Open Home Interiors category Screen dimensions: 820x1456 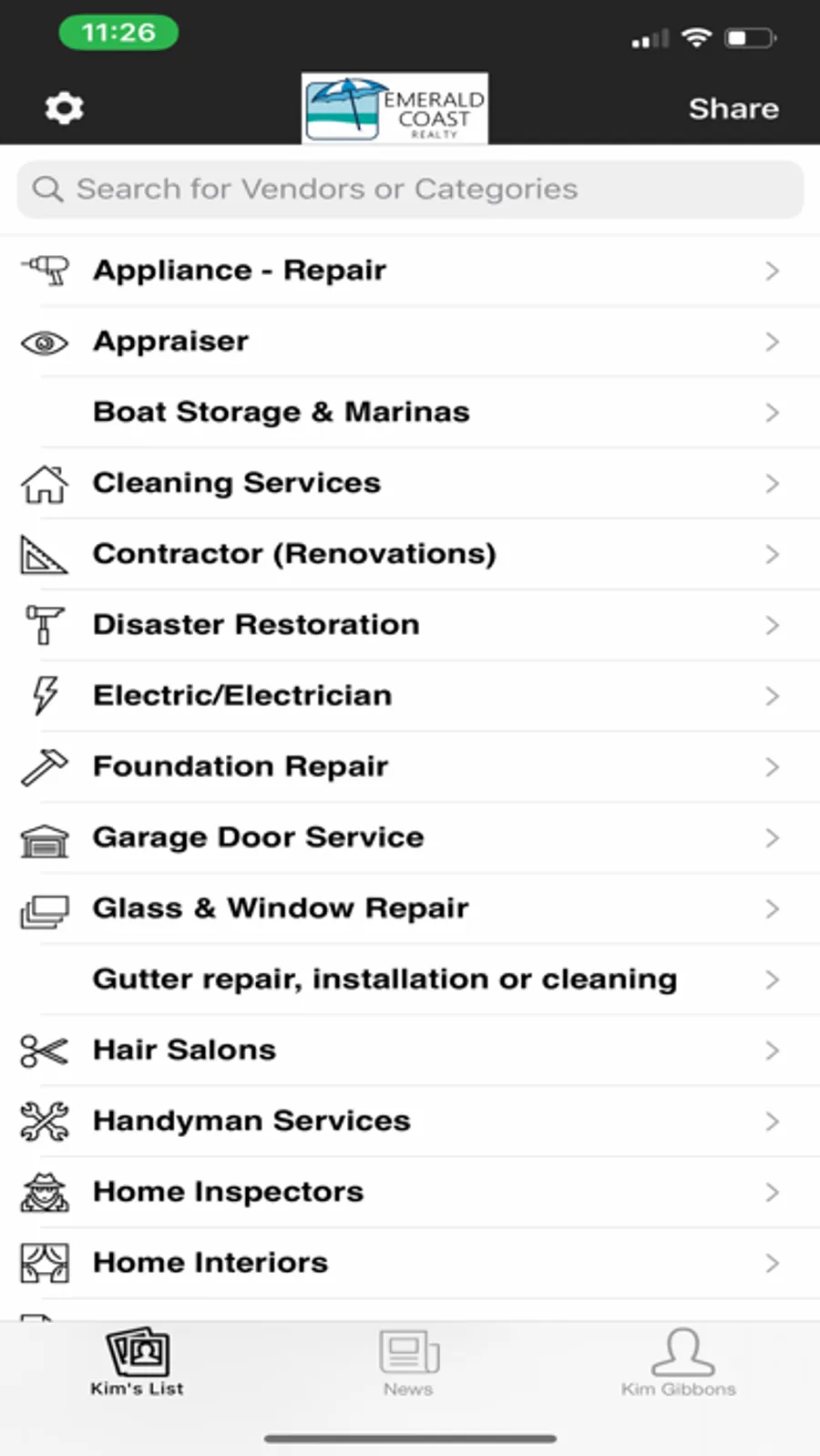pos(410,1263)
